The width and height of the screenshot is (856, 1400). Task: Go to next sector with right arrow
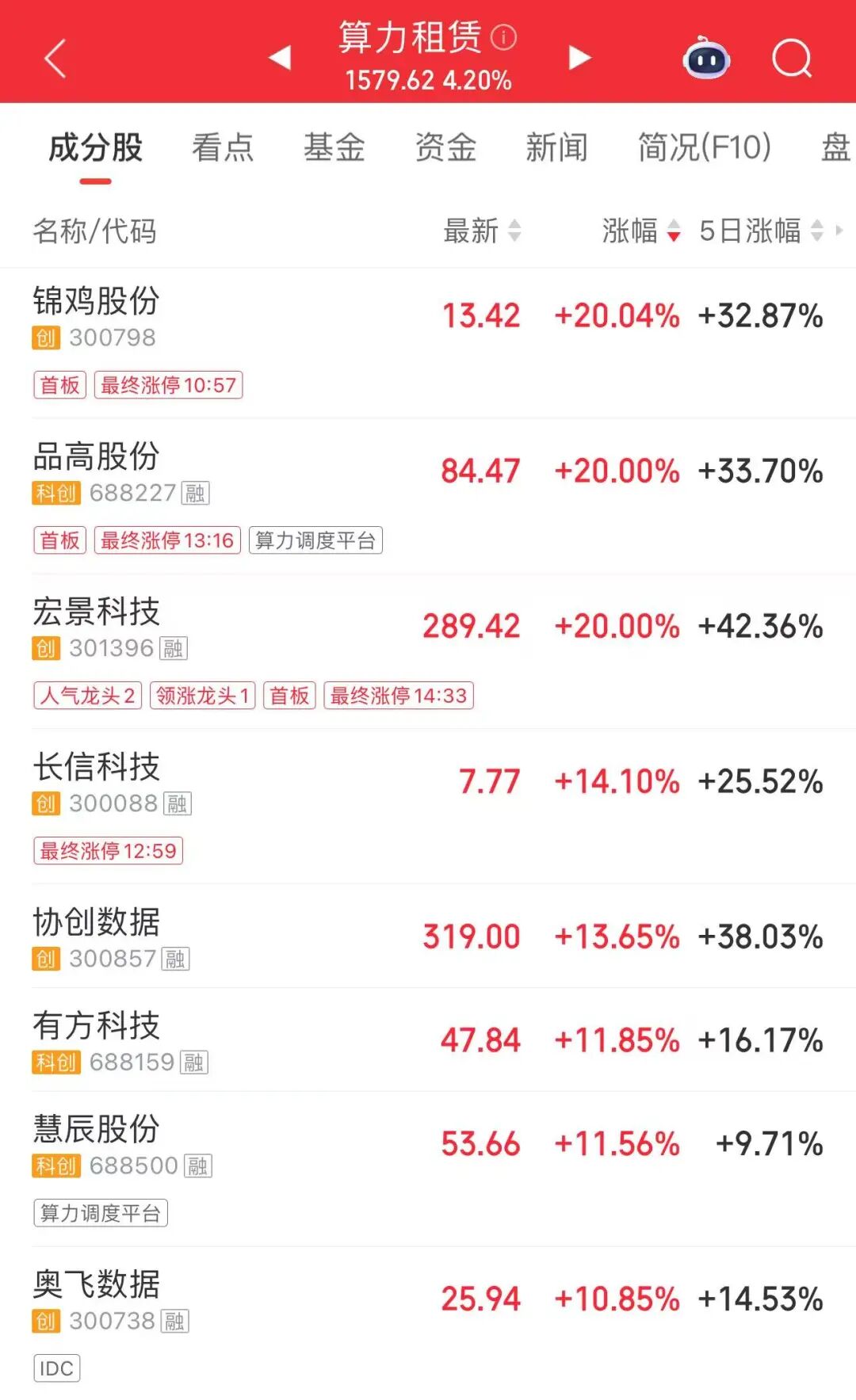point(579,57)
